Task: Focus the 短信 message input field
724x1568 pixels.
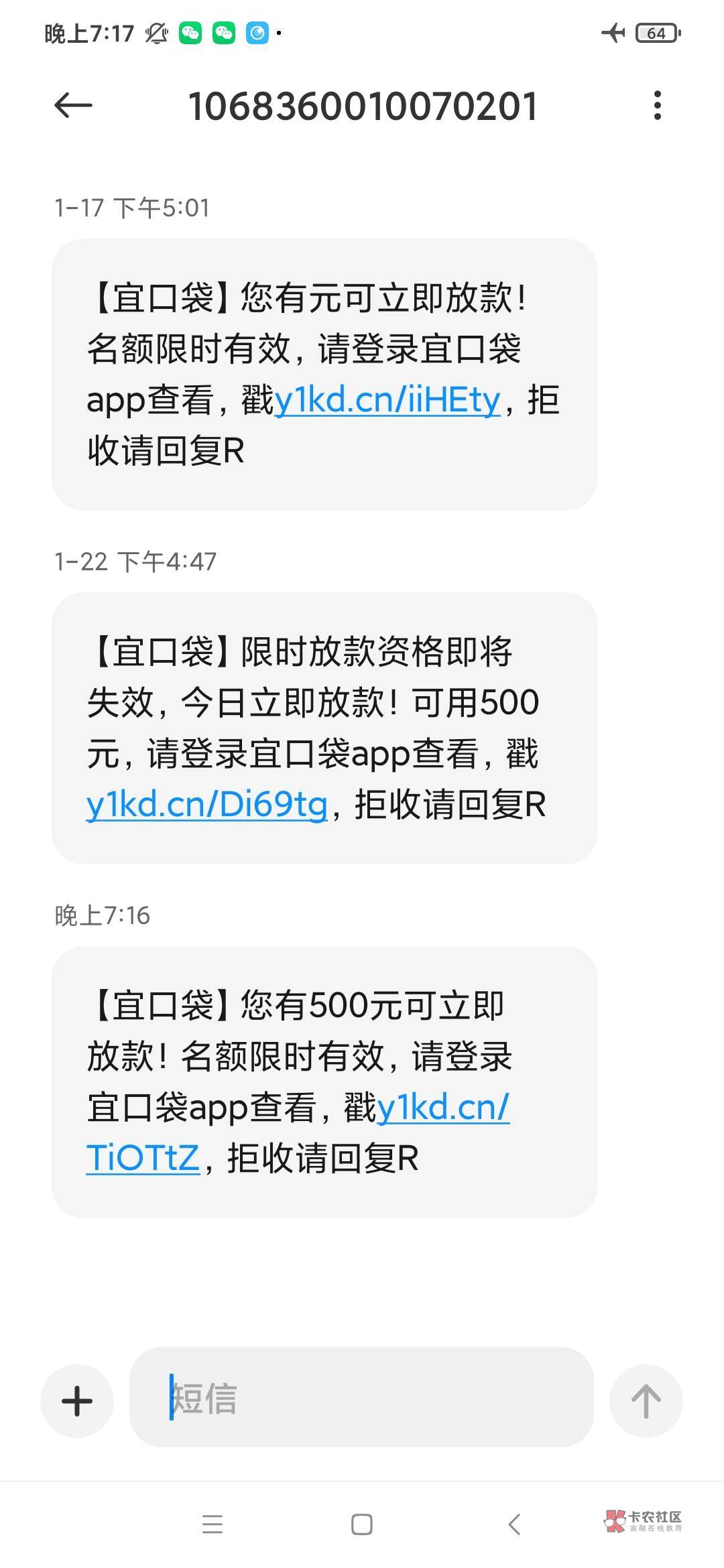Action: click(362, 1399)
